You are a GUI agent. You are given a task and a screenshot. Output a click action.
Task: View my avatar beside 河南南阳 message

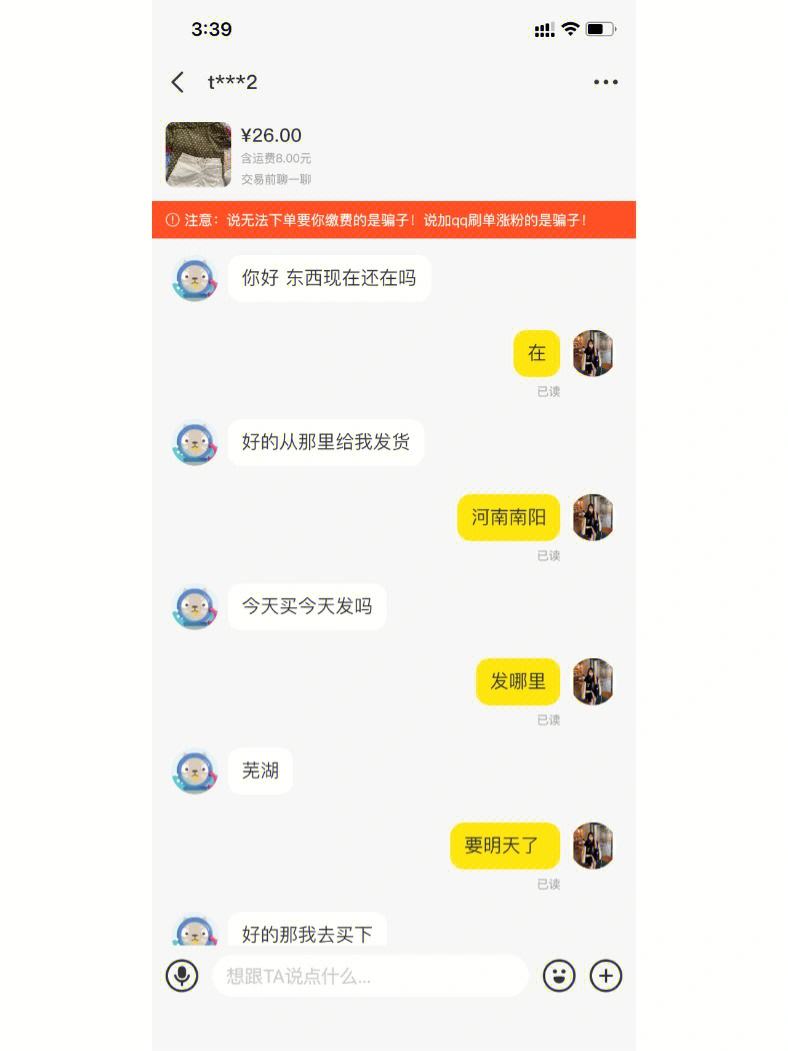click(592, 517)
